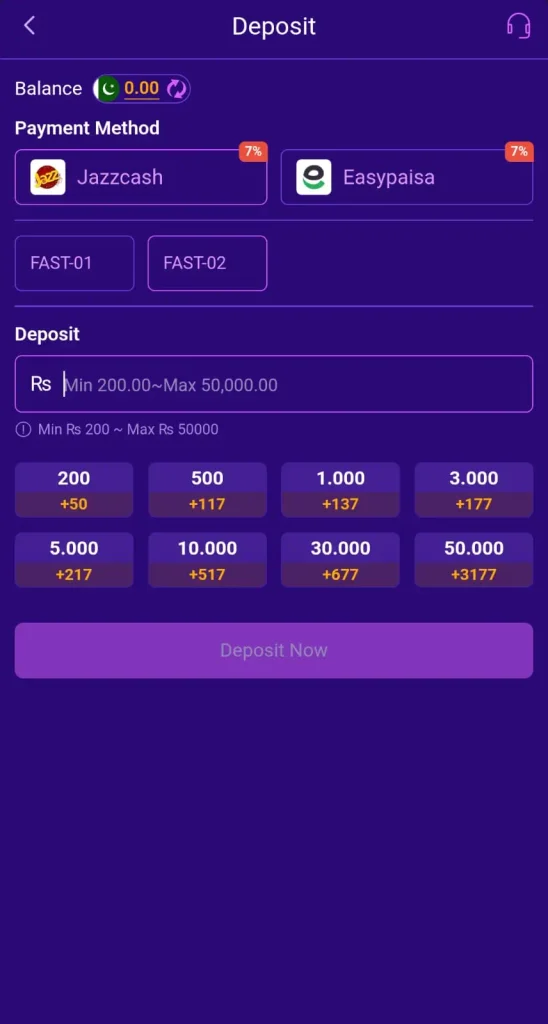This screenshot has width=548, height=1024.
Task: Pick the FAST-01 channel
Action: point(74,263)
